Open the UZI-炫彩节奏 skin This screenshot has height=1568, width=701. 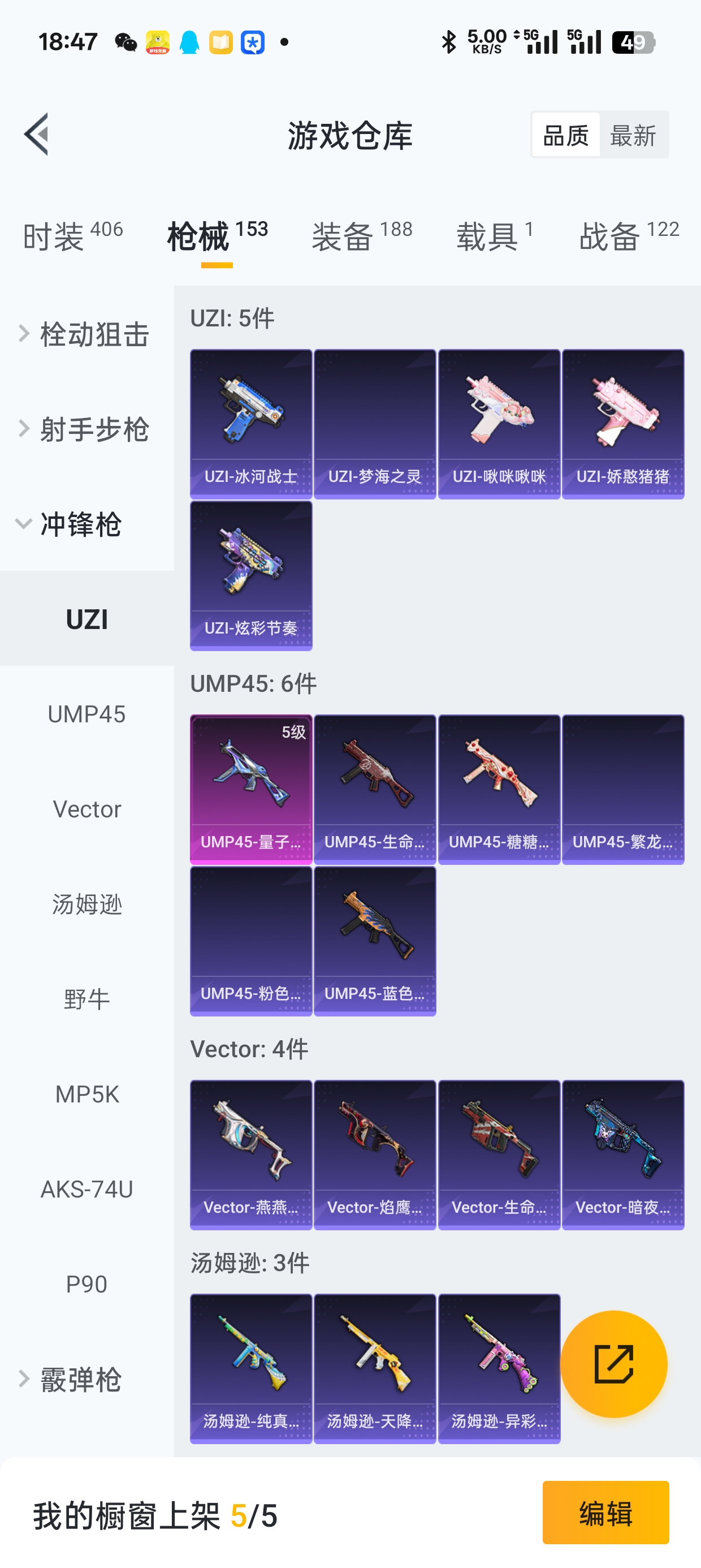(250, 575)
